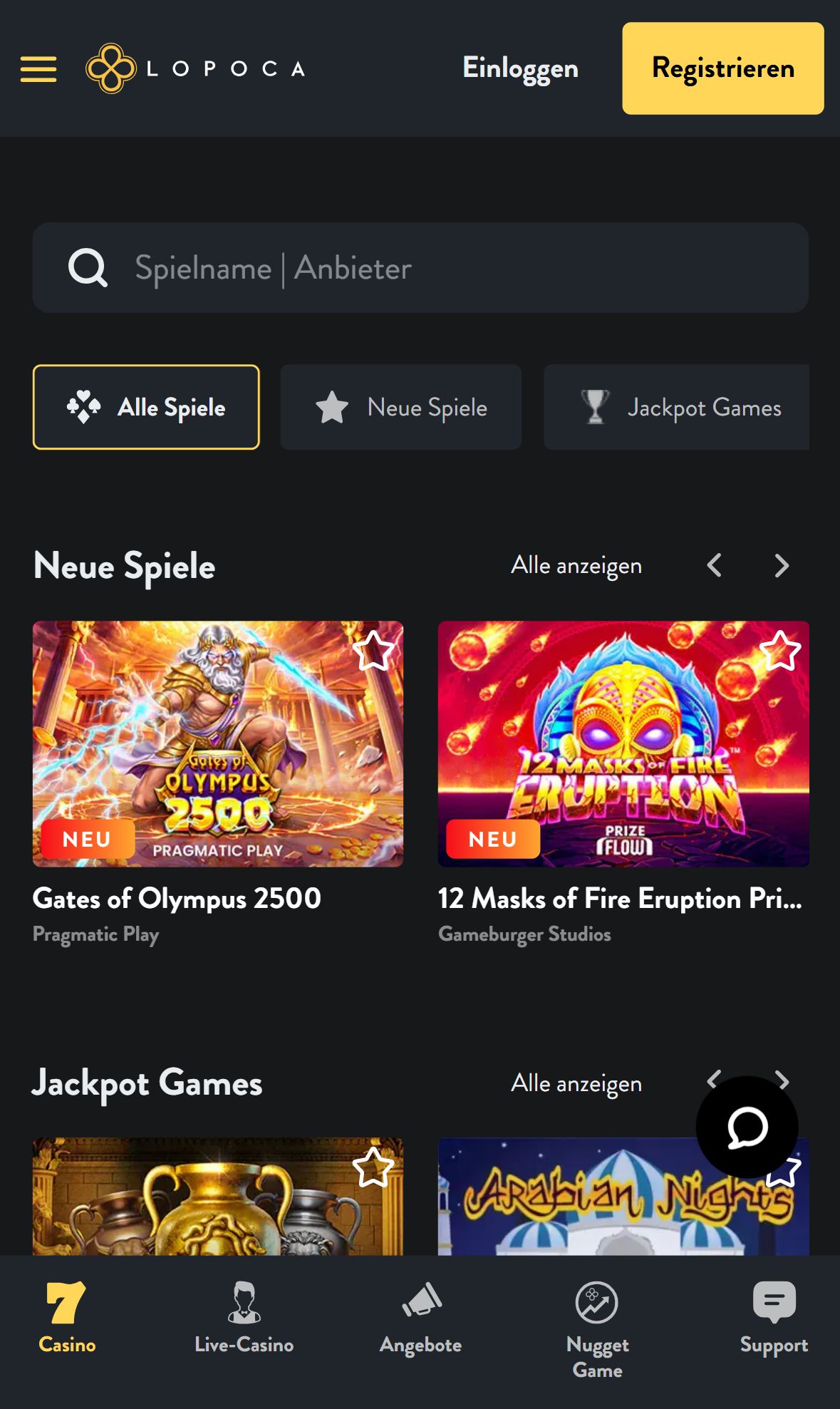840x1409 pixels.
Task: Favorite 12 Masks of Fire Eruption star
Action: (x=780, y=651)
